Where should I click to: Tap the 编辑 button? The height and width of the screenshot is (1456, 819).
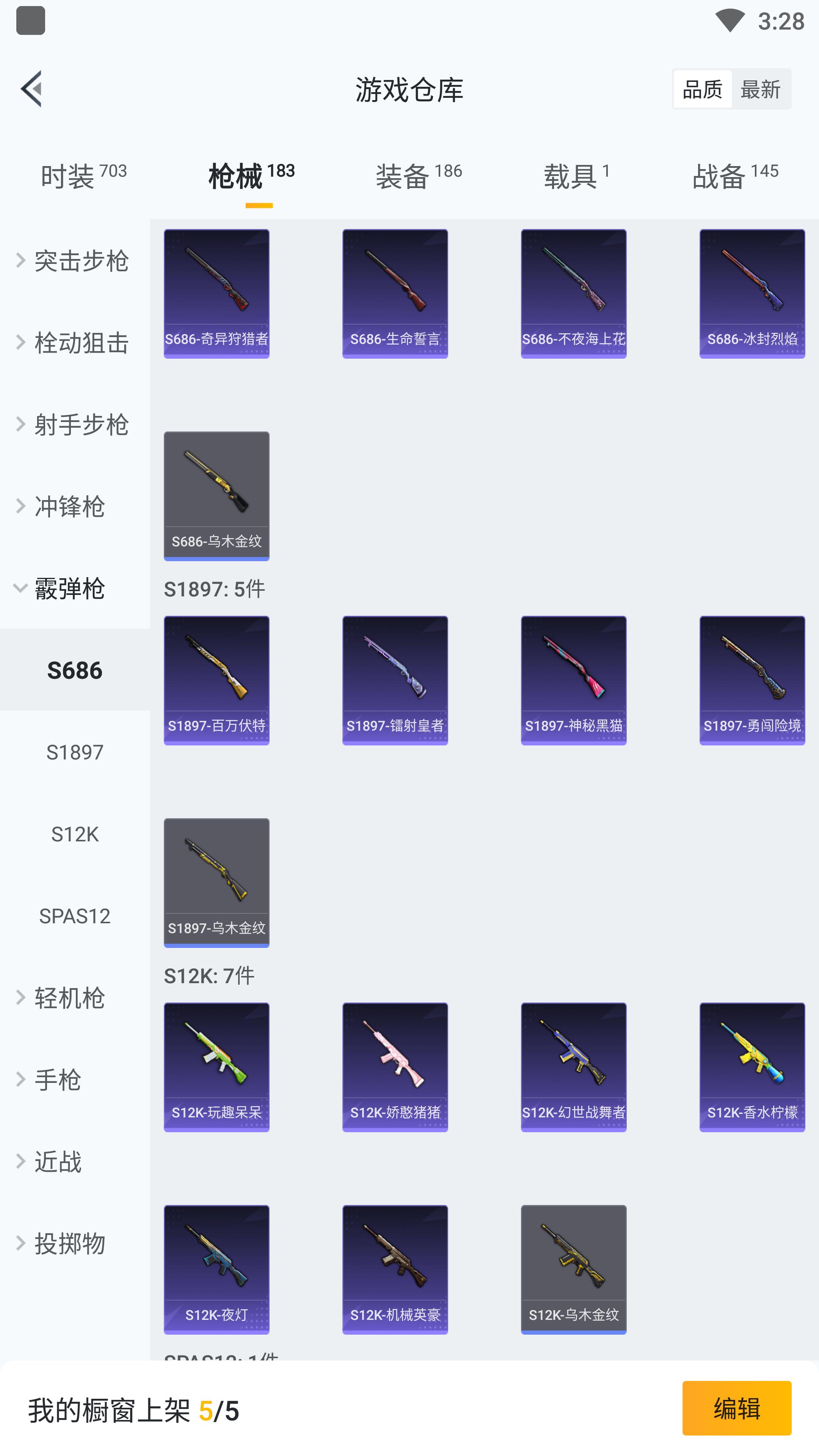point(736,1407)
